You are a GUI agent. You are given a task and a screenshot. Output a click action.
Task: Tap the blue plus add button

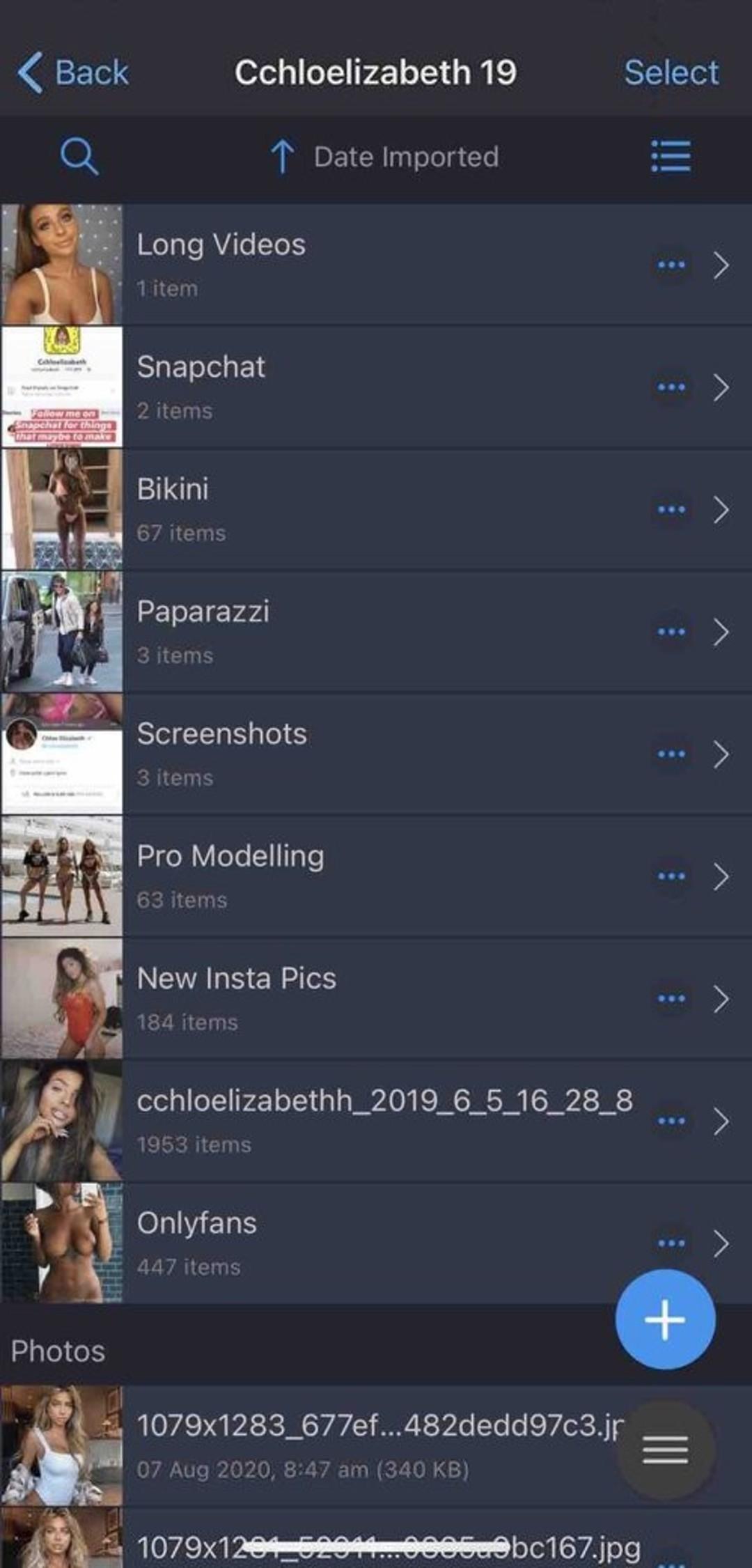click(665, 1319)
